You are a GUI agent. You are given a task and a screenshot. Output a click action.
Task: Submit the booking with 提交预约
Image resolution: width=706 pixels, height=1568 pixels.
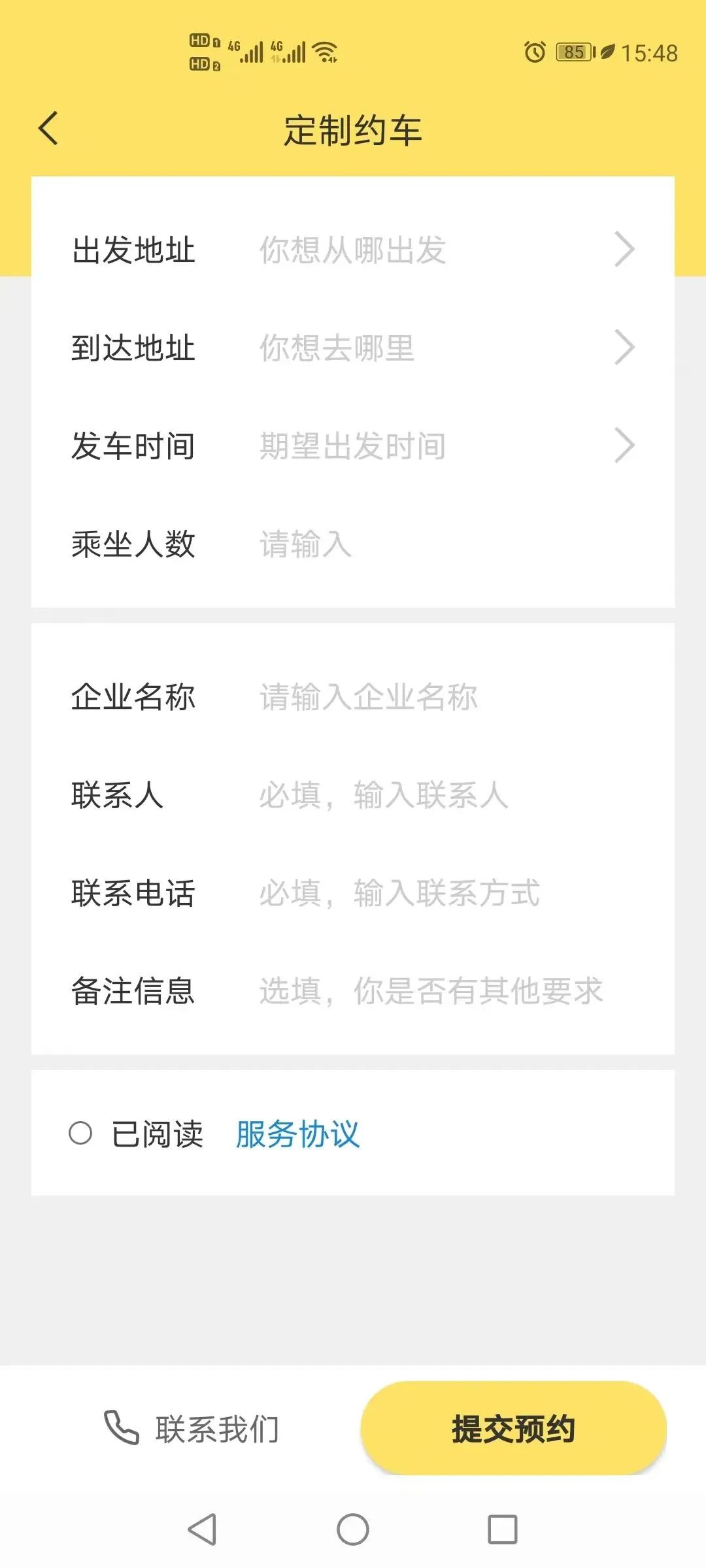pos(513,1429)
